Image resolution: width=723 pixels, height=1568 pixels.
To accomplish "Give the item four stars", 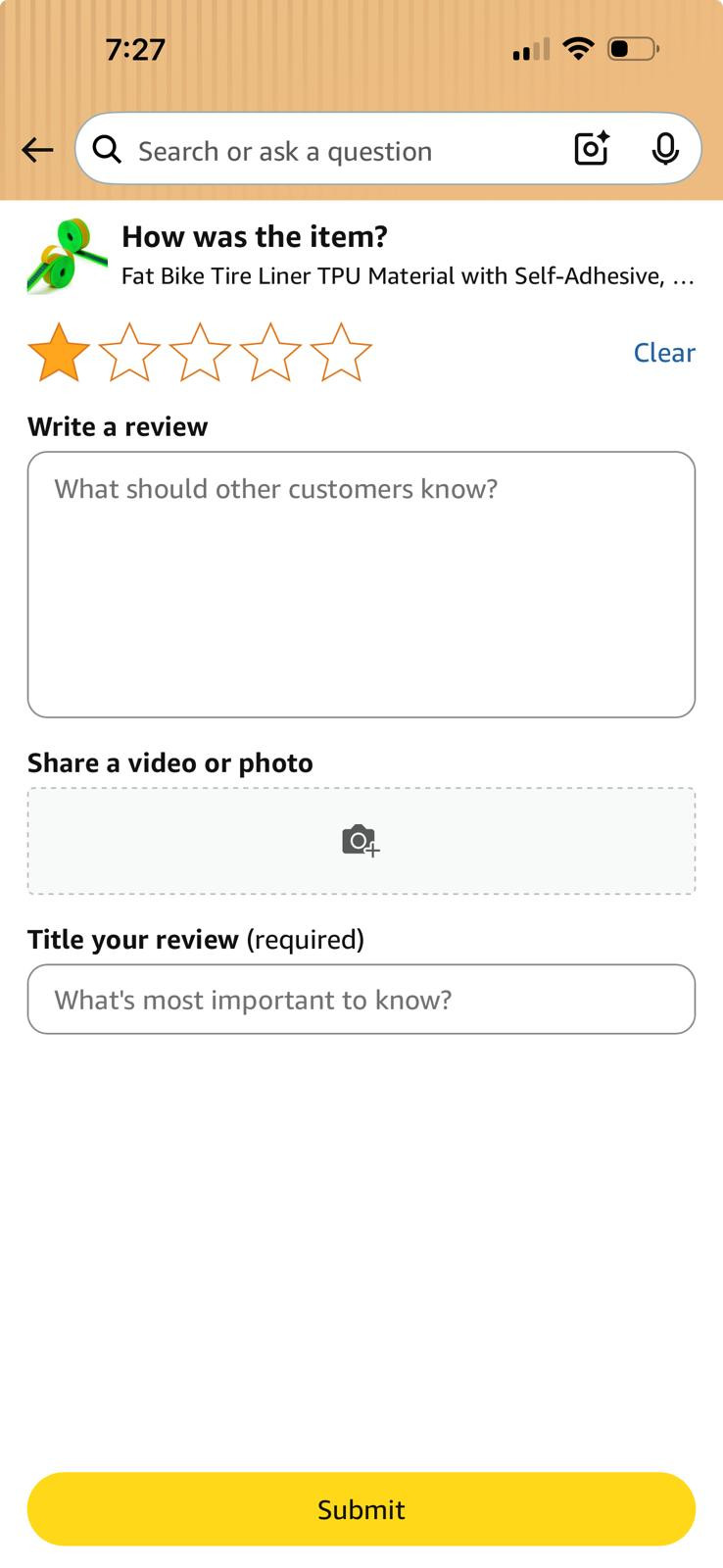I will [270, 352].
